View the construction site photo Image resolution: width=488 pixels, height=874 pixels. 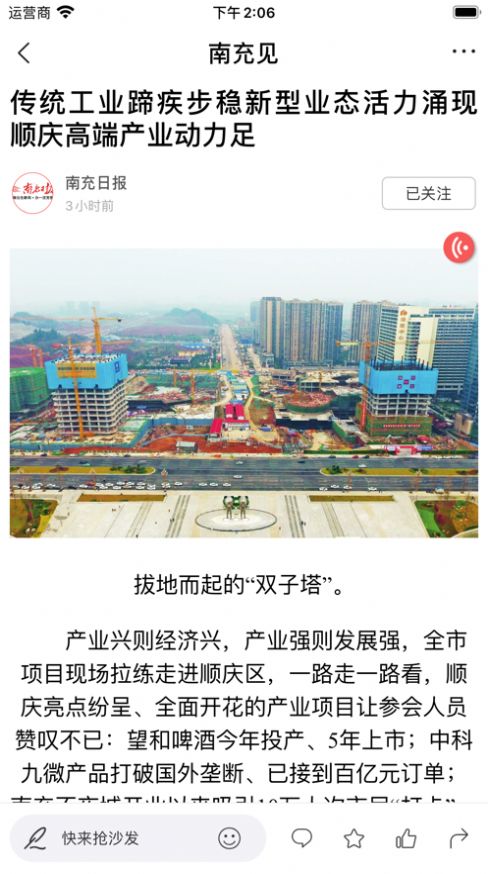[x=244, y=393]
